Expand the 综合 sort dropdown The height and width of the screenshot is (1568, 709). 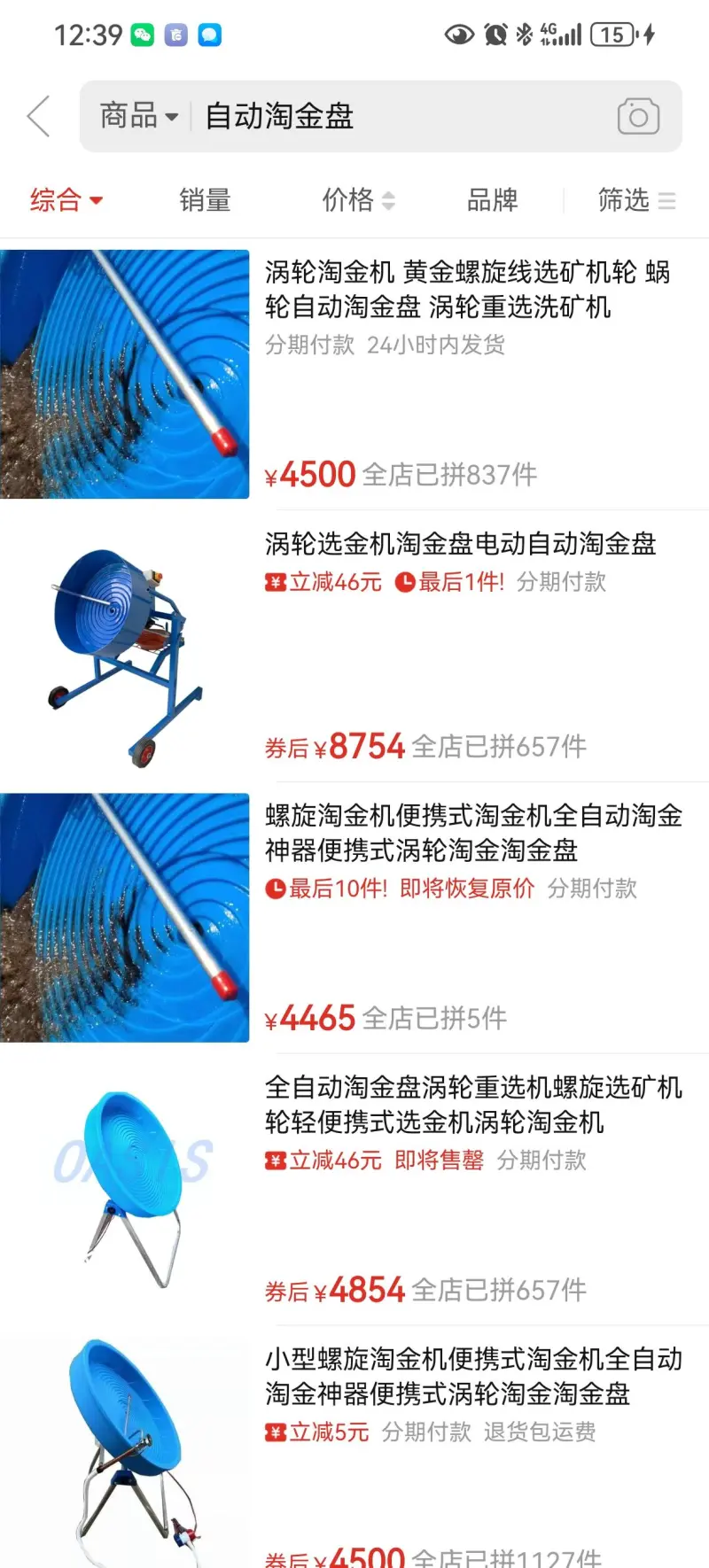point(66,200)
